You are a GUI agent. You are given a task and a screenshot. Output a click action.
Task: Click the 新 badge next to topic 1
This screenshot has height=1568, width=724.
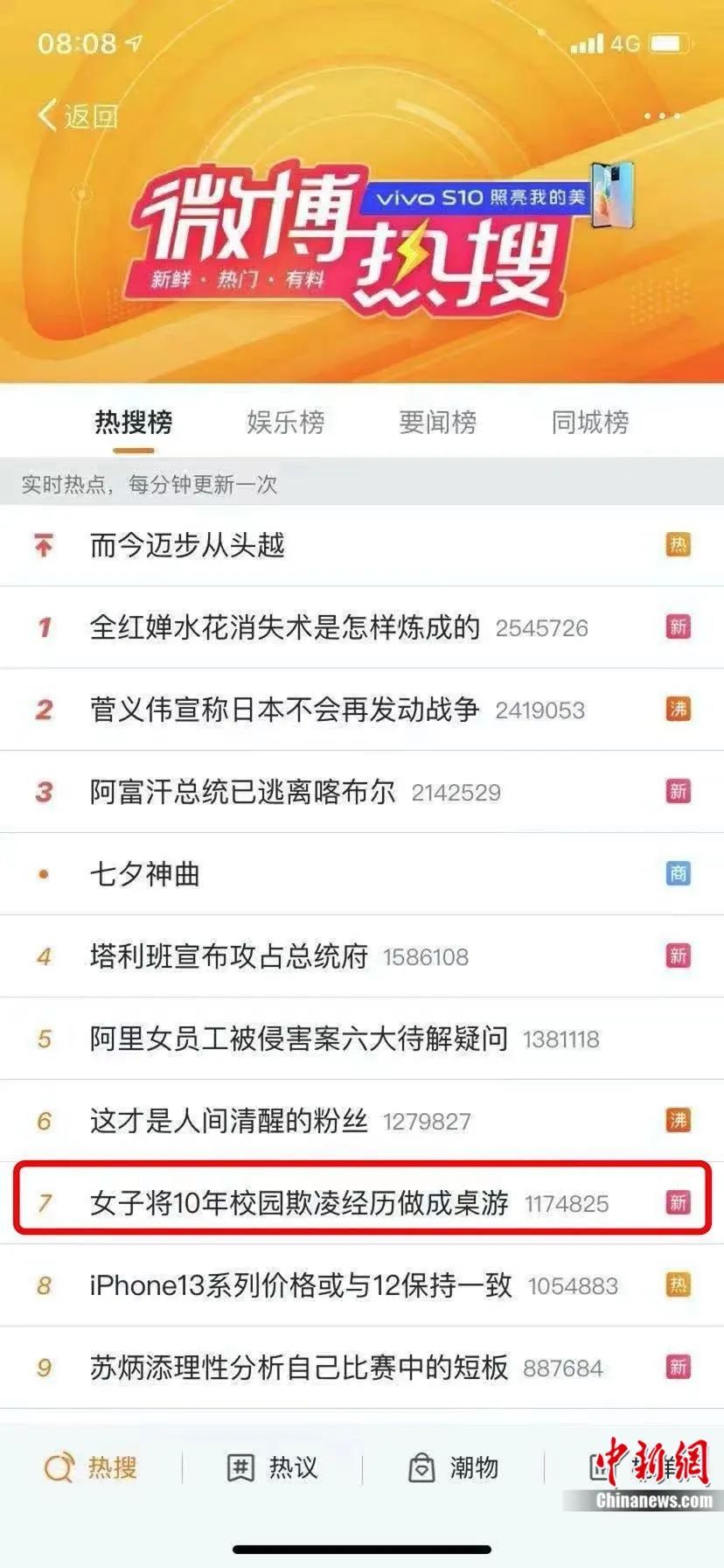click(676, 627)
